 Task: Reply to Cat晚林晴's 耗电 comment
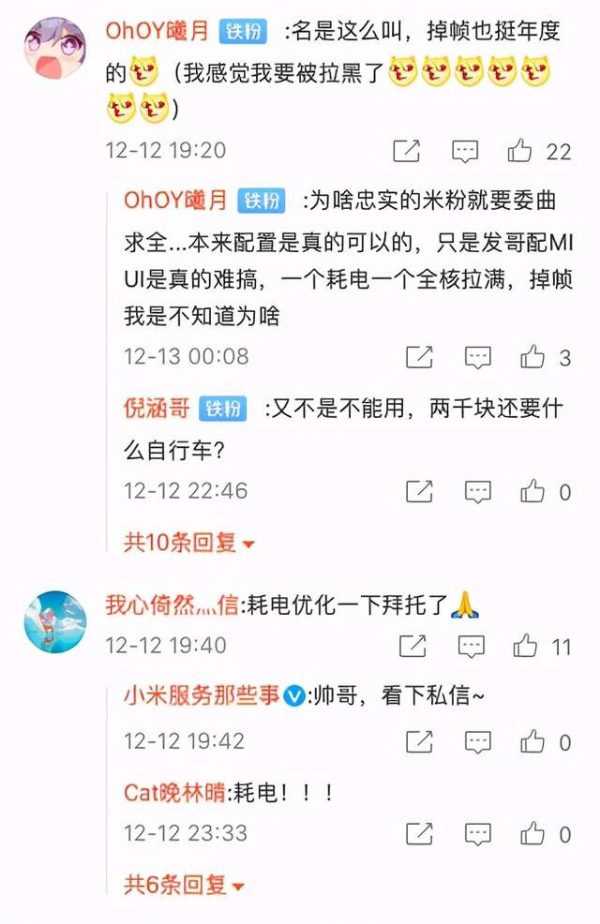click(478, 833)
